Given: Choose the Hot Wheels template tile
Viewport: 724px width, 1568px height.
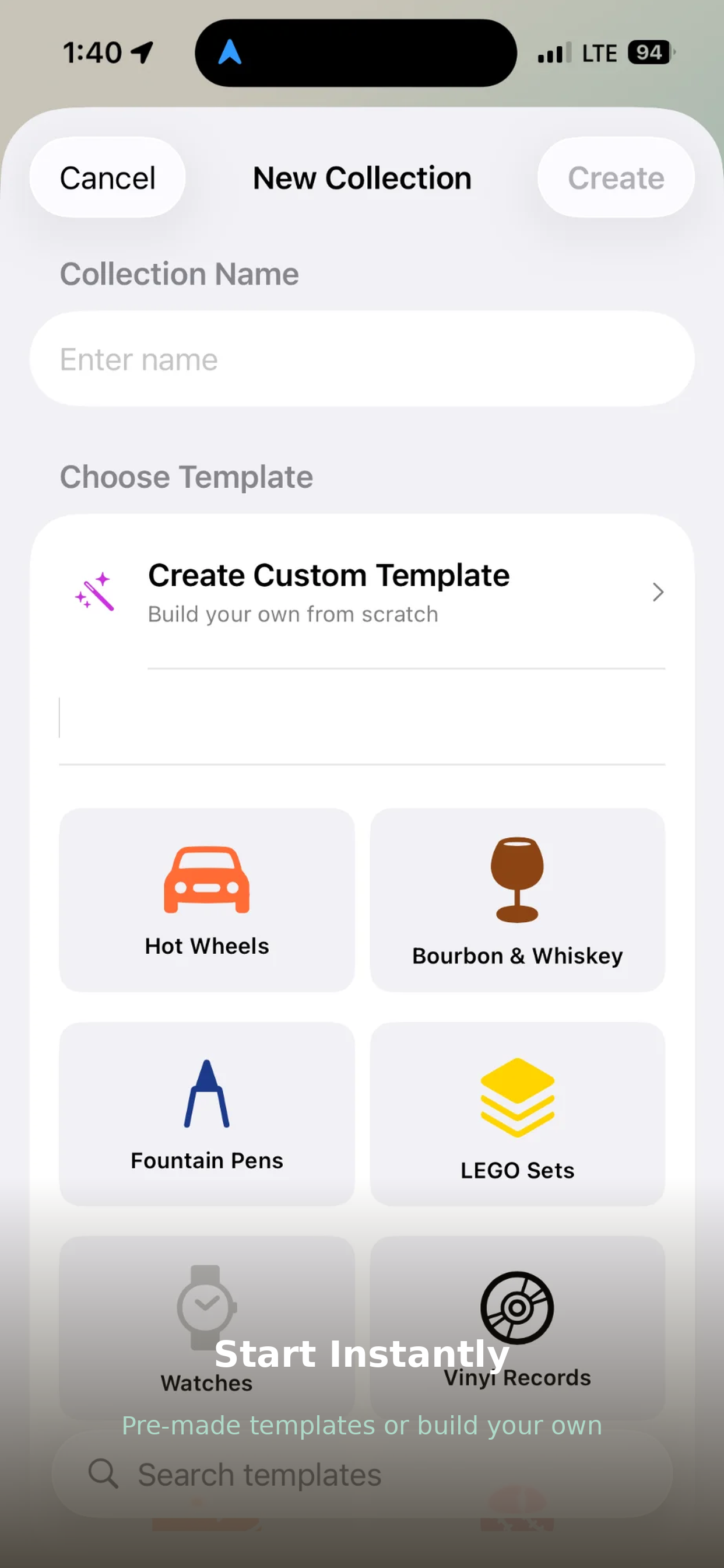Looking at the screenshot, I should [206, 900].
